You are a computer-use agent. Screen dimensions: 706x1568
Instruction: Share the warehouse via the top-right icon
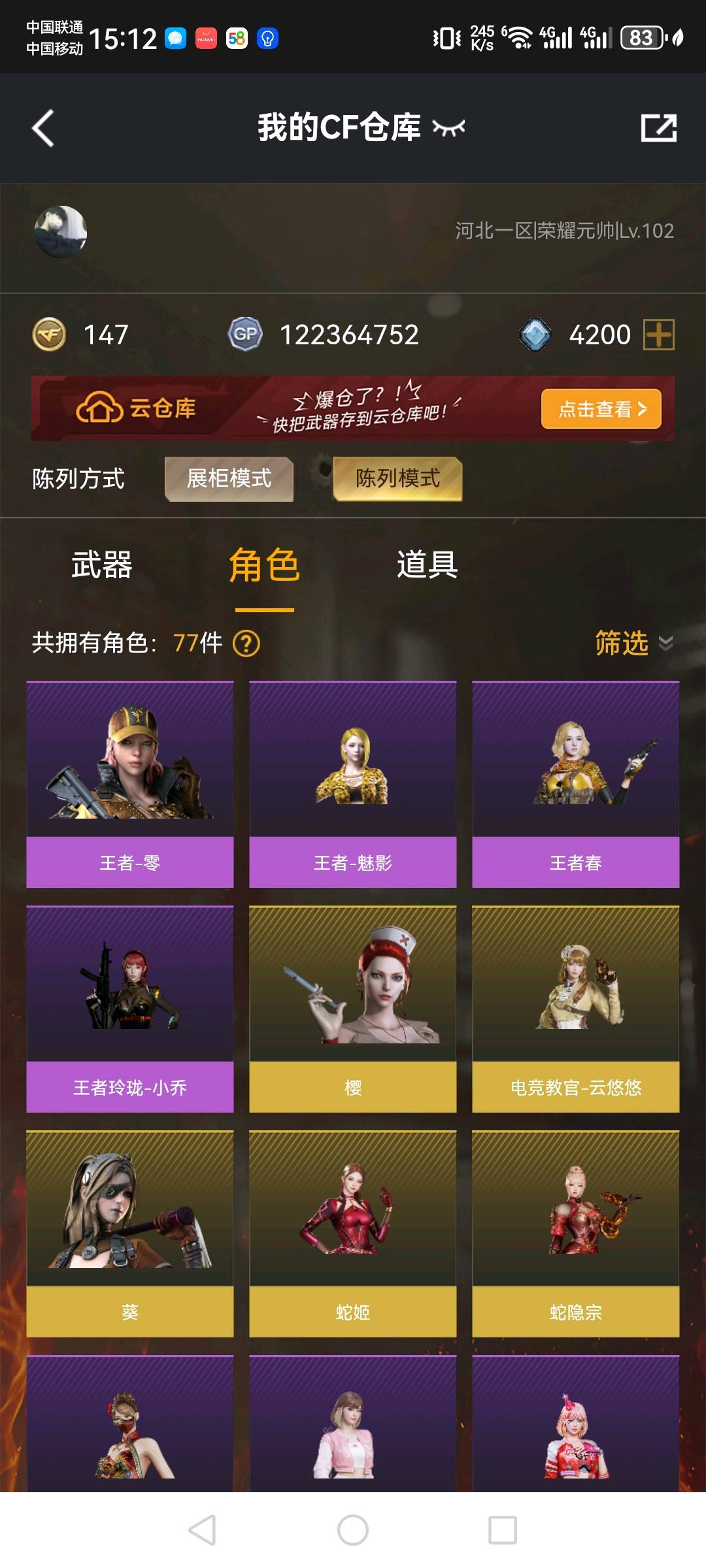[x=658, y=128]
